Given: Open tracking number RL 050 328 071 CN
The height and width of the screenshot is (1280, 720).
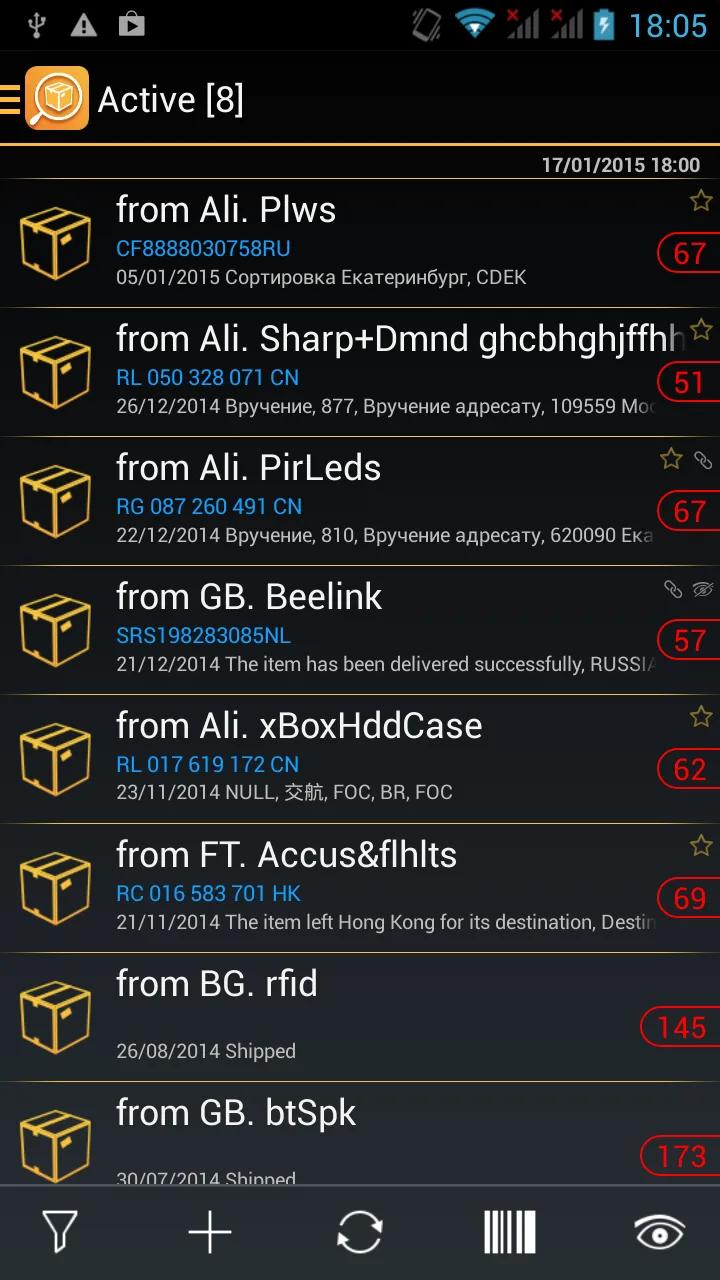Looking at the screenshot, I should point(206,377).
